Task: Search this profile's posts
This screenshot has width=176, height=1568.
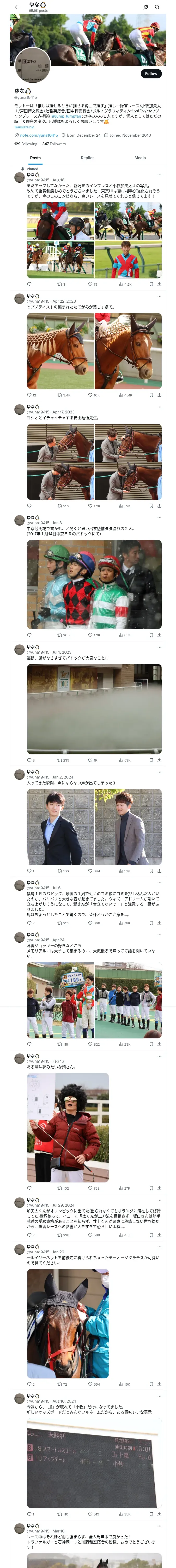Action: click(157, 7)
